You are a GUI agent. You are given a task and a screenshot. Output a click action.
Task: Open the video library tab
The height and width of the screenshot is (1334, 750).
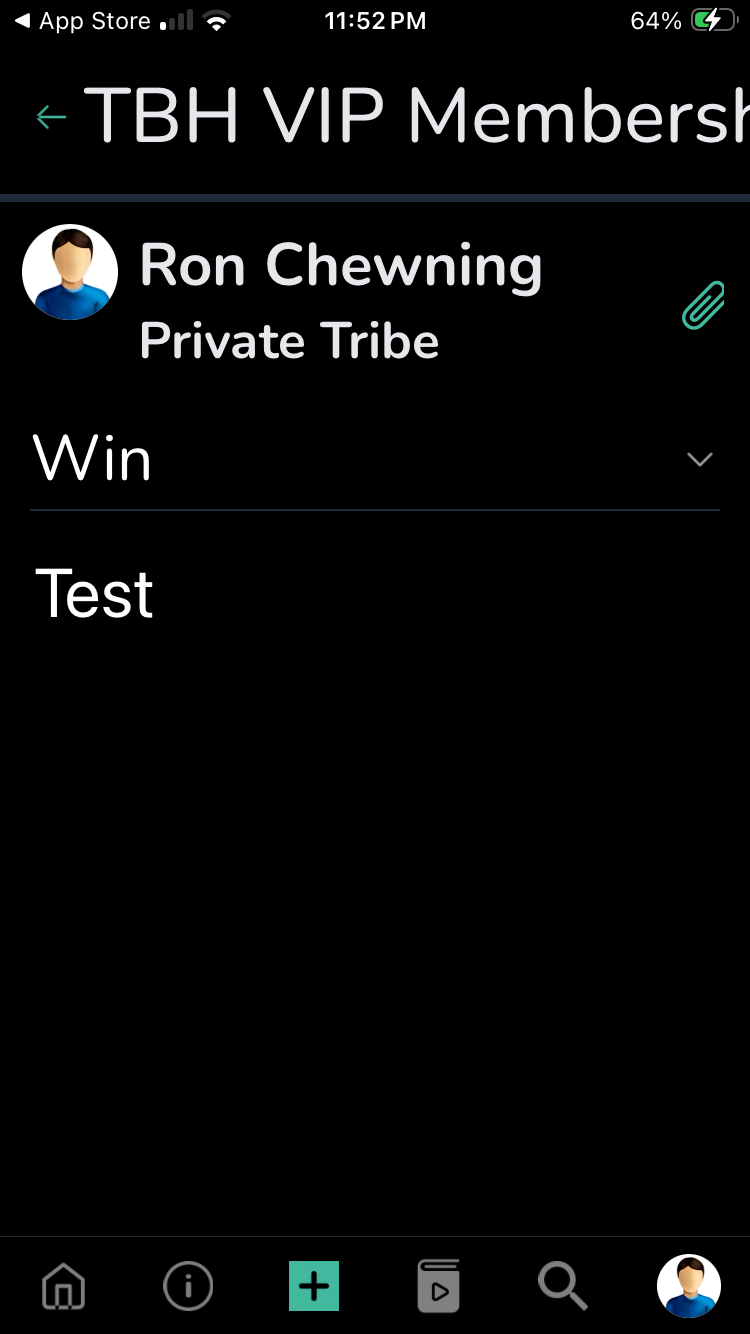(438, 1286)
